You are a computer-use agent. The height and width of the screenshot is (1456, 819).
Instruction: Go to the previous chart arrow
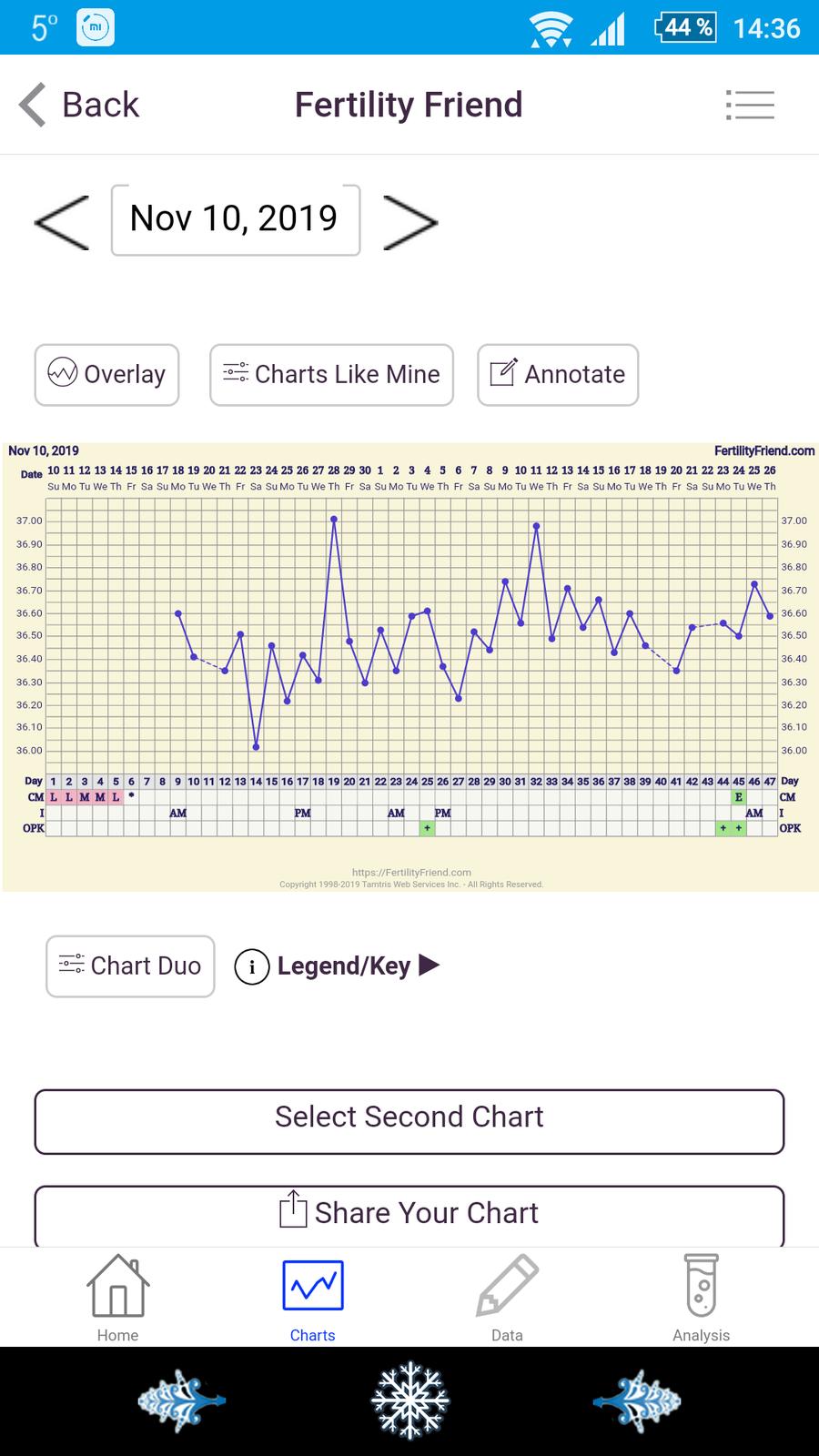(x=62, y=221)
